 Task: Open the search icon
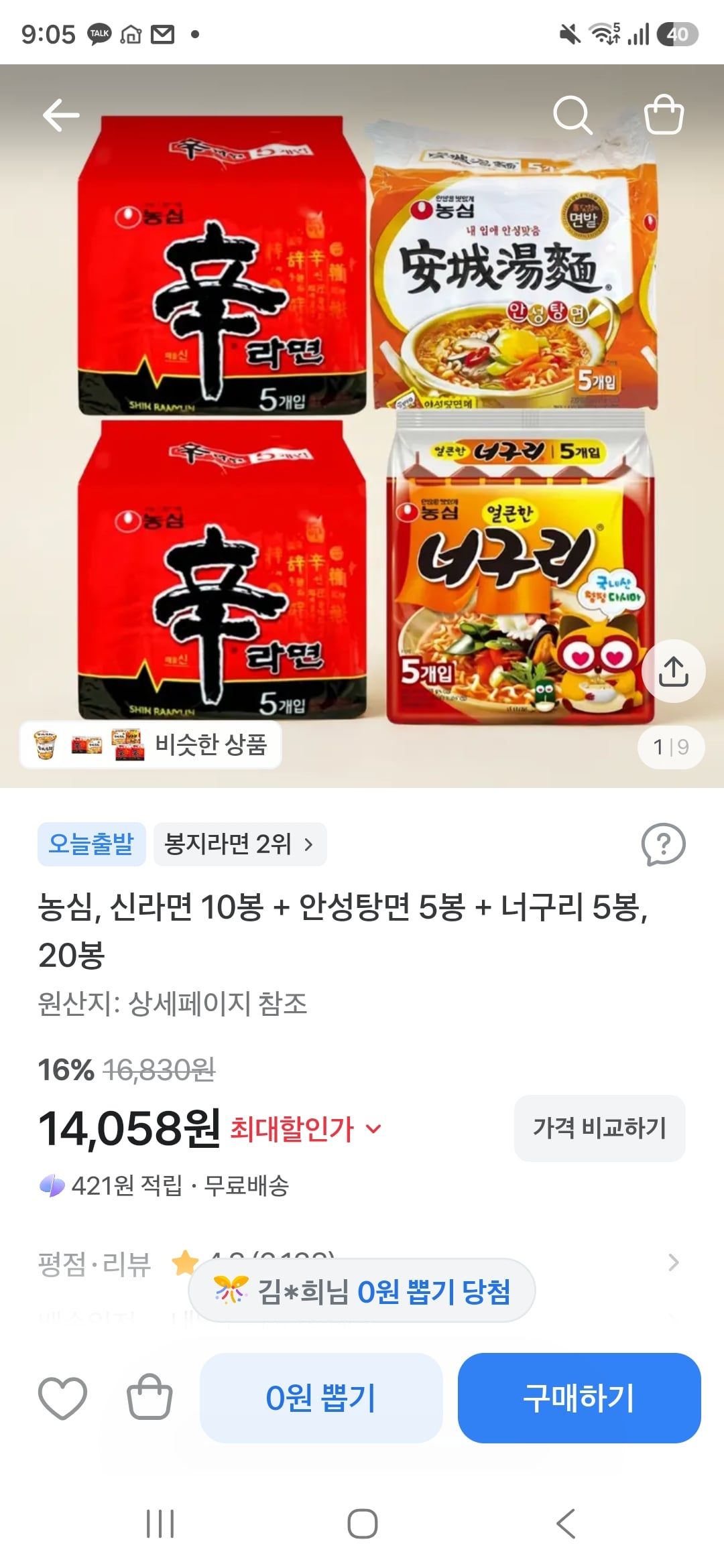tap(572, 115)
